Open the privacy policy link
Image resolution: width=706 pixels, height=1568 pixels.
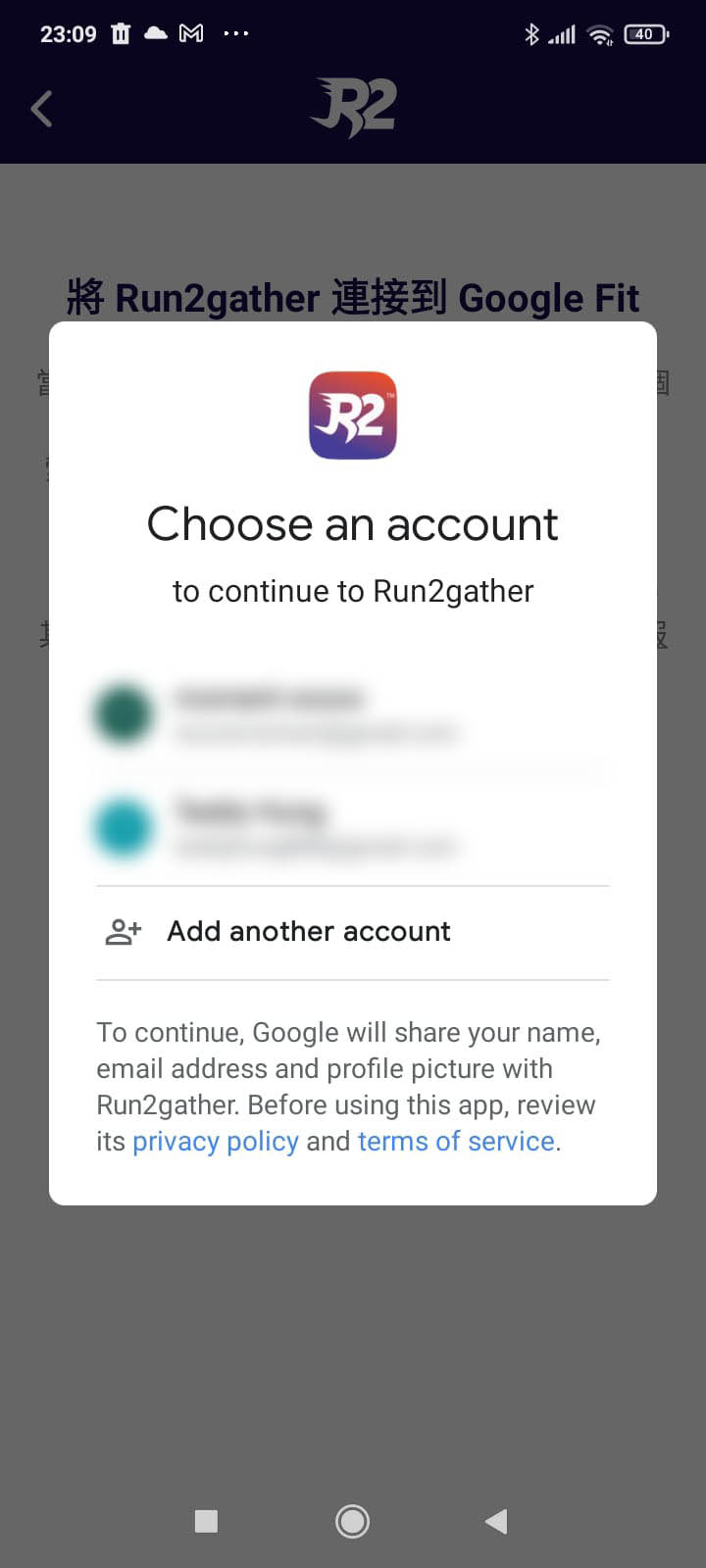click(216, 1142)
